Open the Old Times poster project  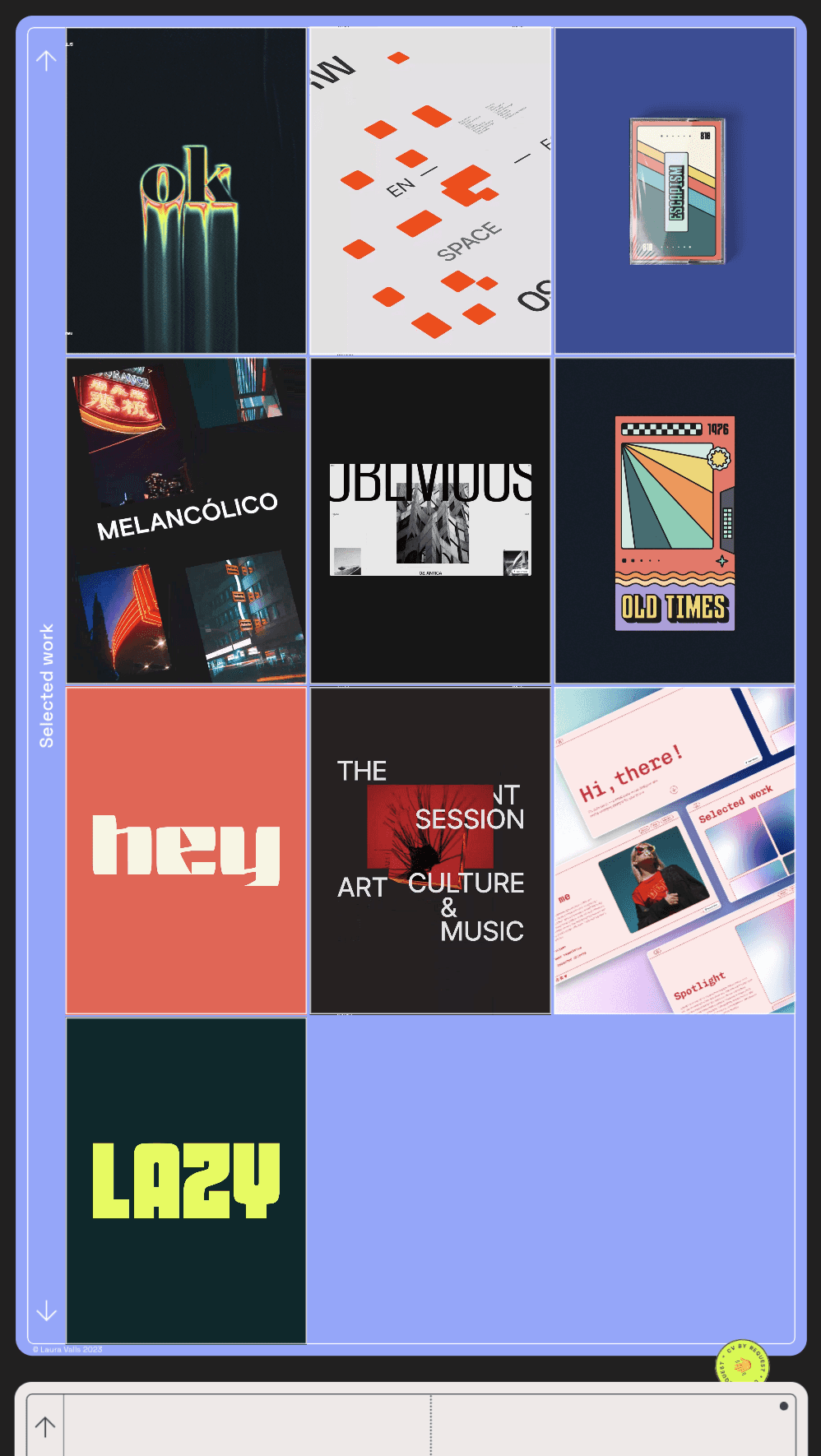(675, 521)
